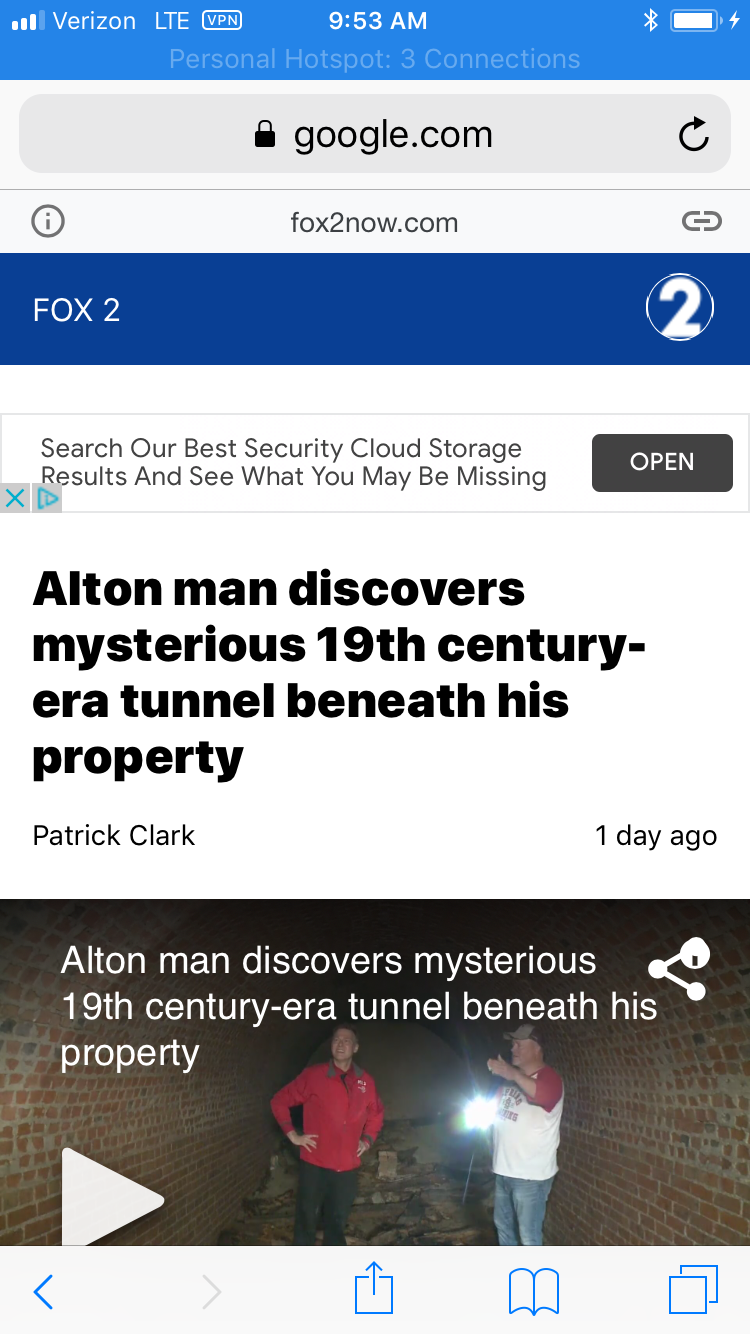
Task: Share the tunnel video
Action: click(x=679, y=968)
